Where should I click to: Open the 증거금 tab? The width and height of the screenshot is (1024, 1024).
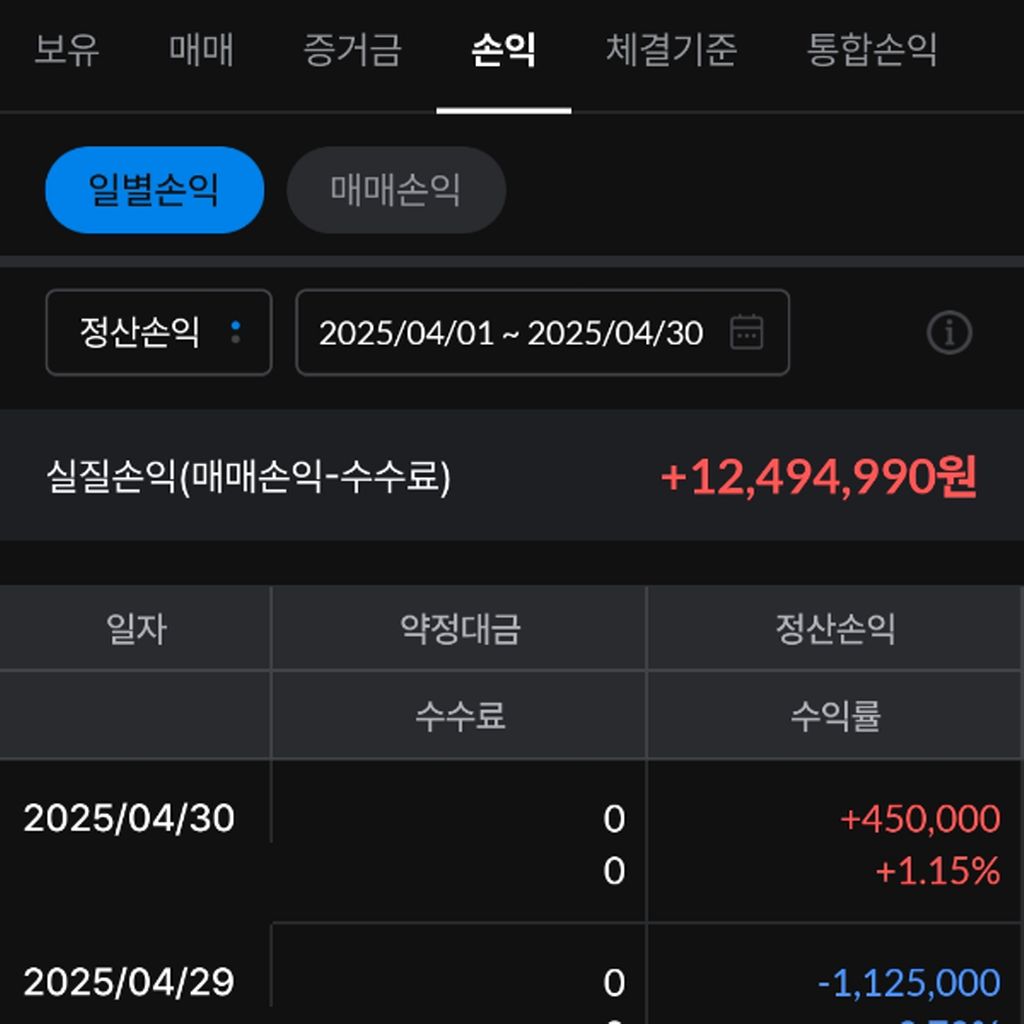pos(352,50)
